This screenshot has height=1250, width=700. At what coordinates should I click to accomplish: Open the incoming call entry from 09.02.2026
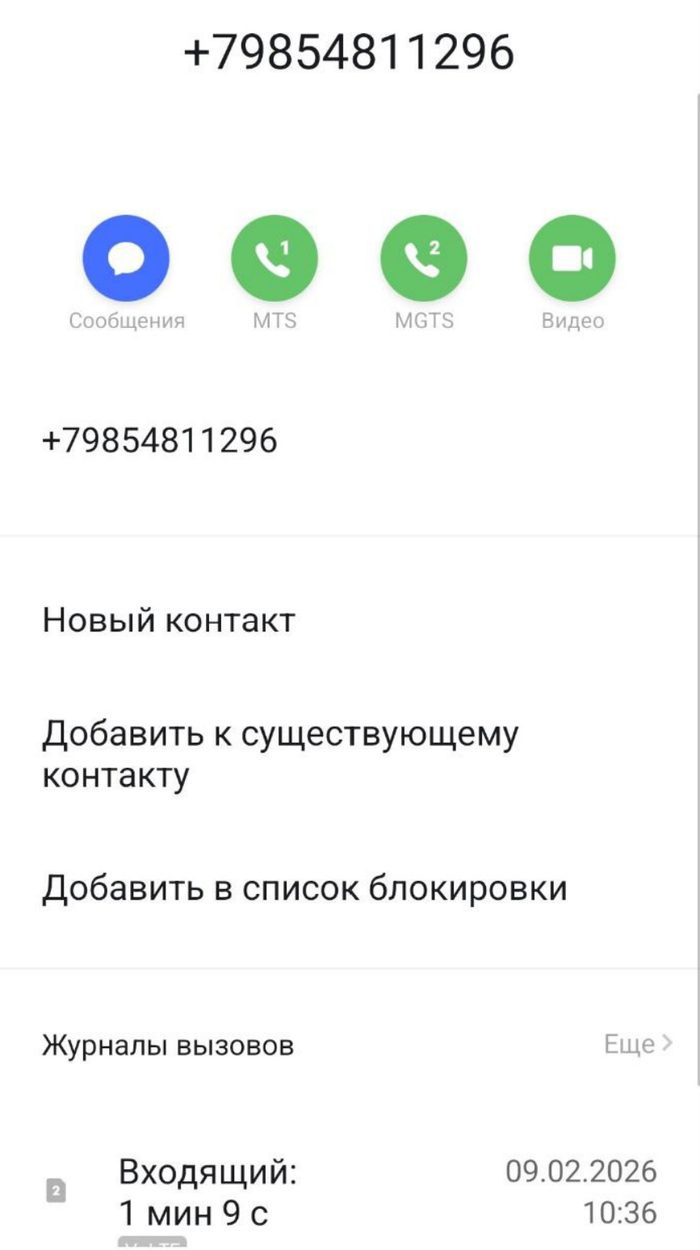(350, 1192)
